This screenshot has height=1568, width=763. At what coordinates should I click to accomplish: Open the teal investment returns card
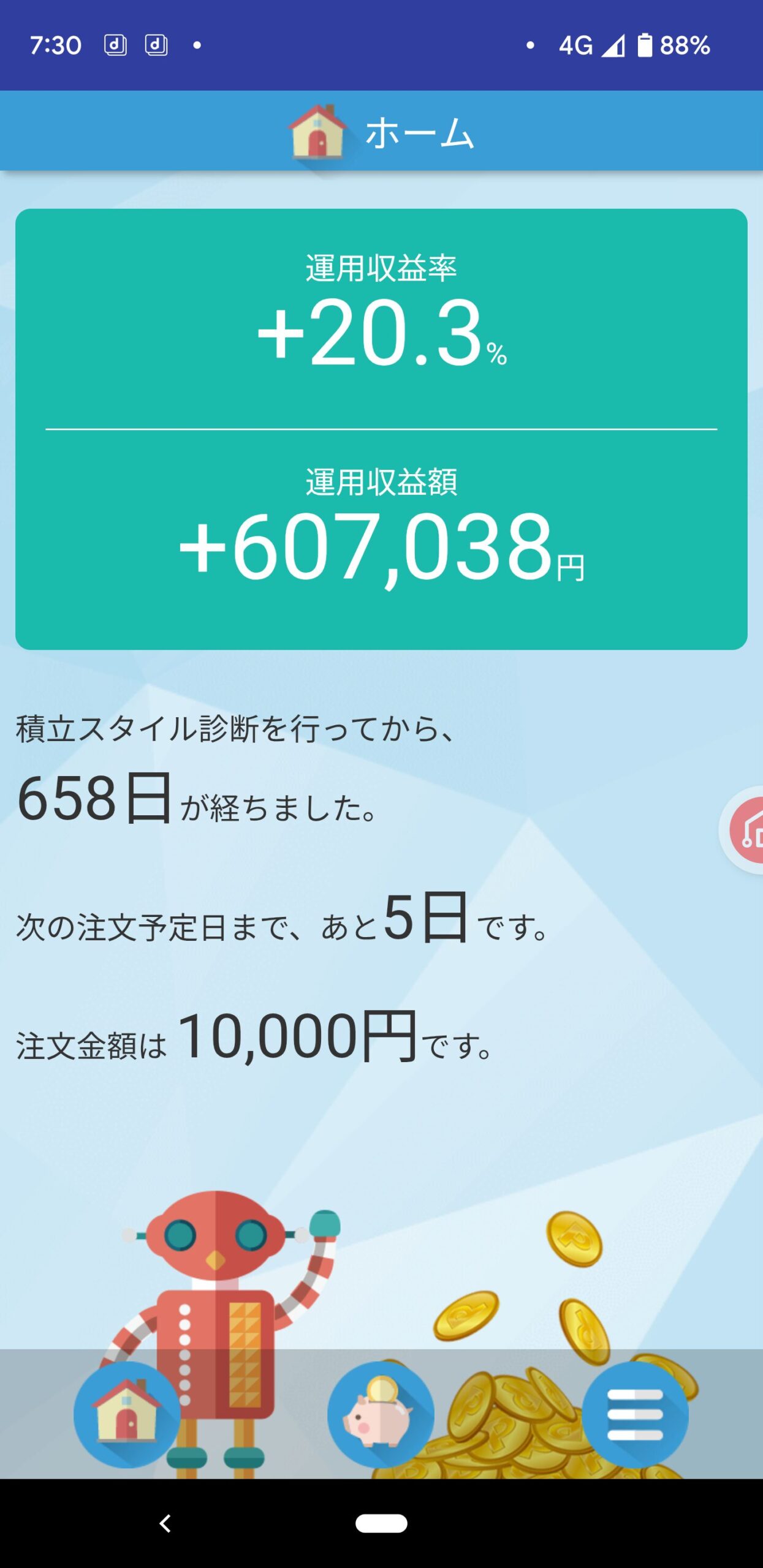pos(381,429)
